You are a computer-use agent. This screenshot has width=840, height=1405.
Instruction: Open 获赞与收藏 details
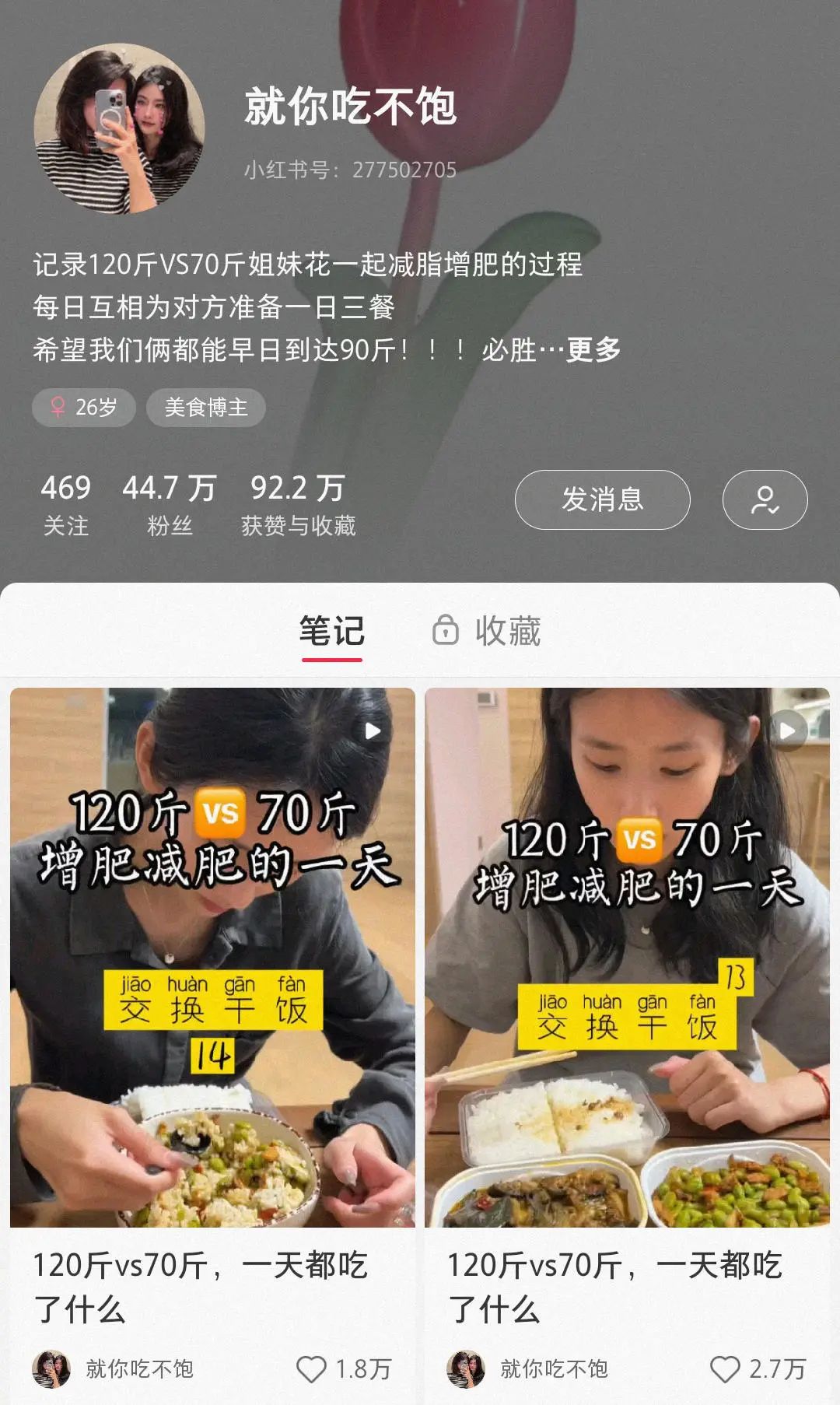(298, 504)
